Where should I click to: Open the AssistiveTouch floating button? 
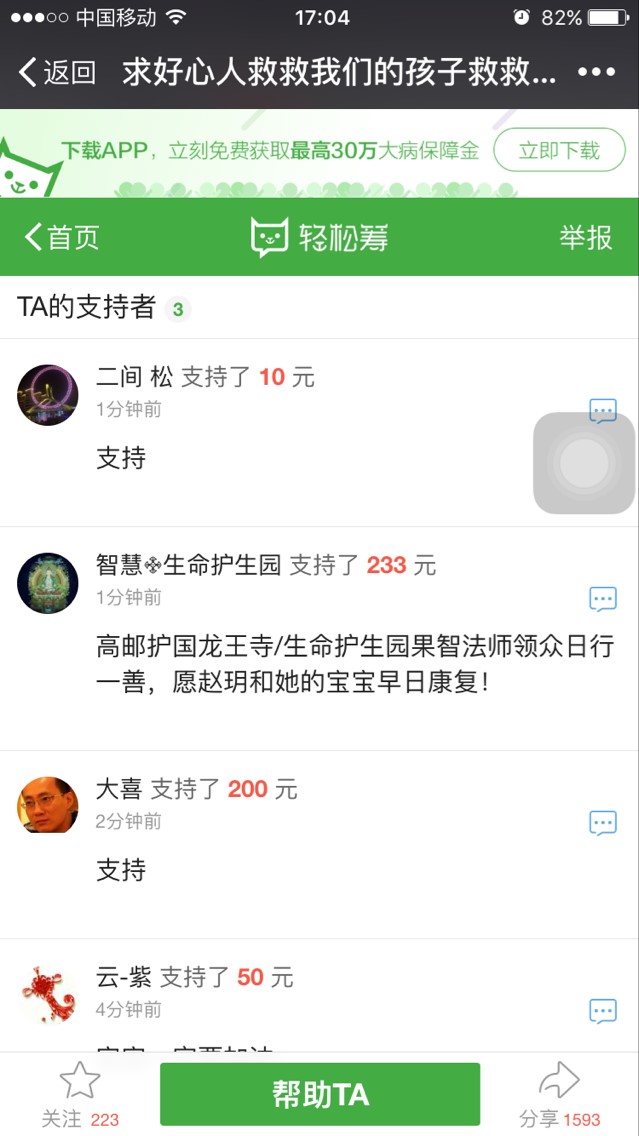(x=584, y=463)
